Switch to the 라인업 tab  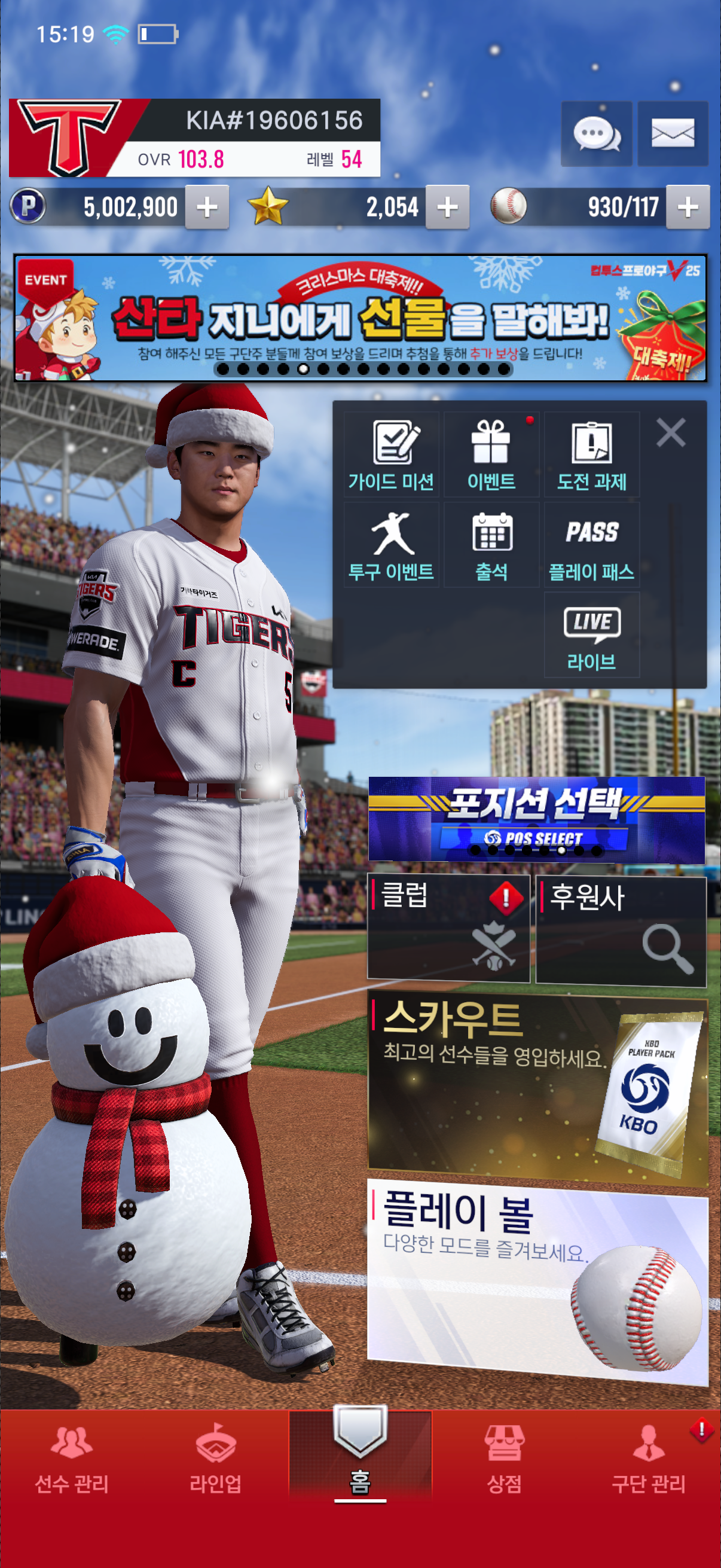pyautogui.click(x=215, y=1460)
